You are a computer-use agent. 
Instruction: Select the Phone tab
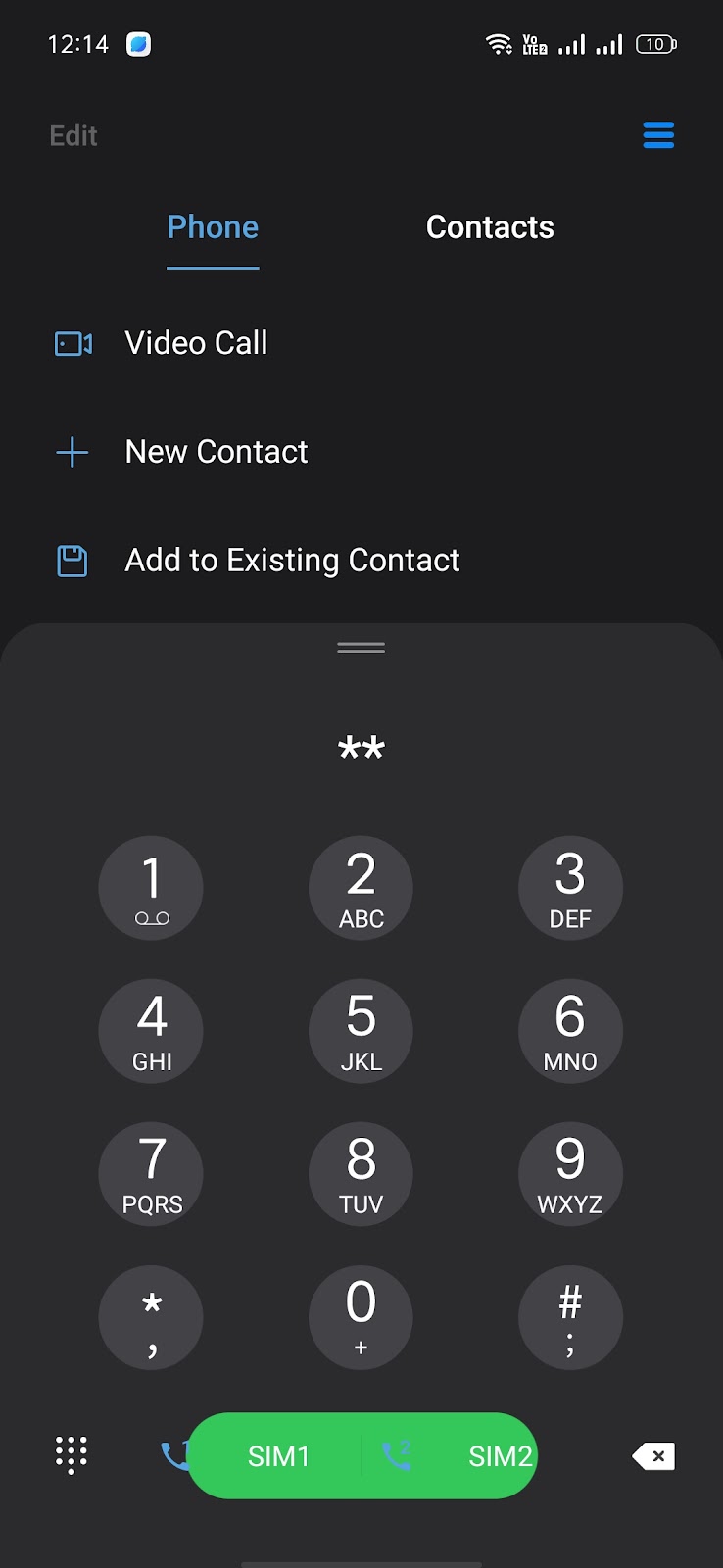pos(213,227)
